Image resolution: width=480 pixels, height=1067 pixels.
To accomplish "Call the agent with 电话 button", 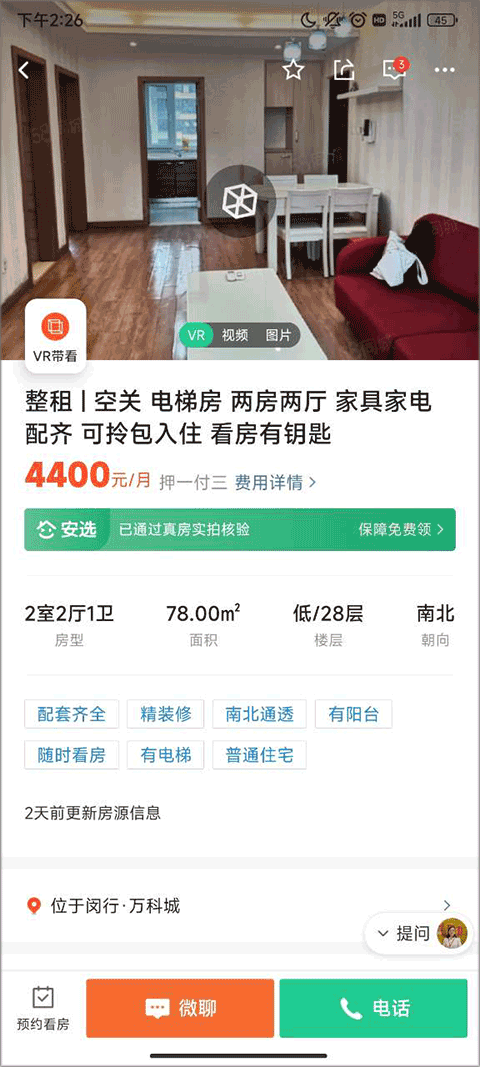I will point(374,1008).
